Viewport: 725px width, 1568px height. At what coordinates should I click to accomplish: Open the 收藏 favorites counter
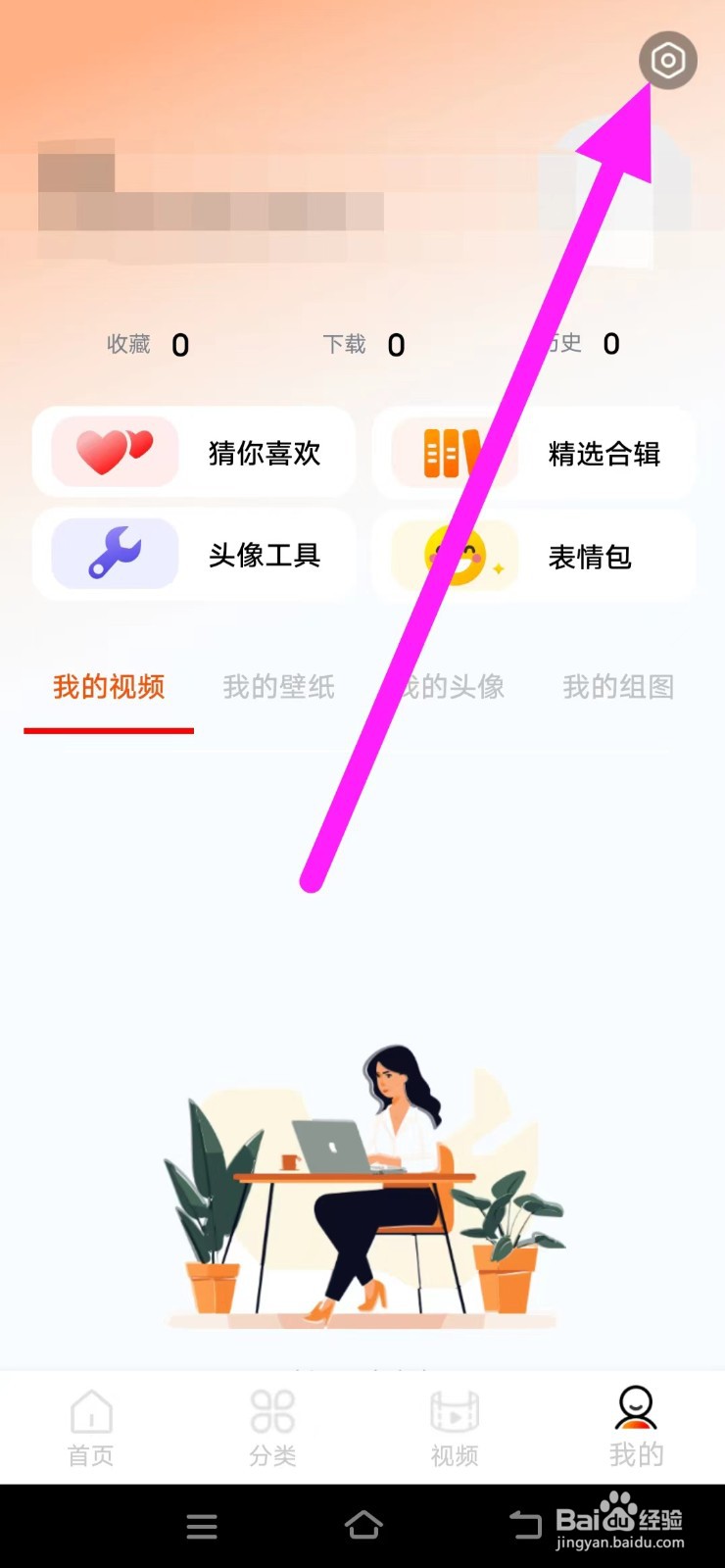click(x=147, y=344)
